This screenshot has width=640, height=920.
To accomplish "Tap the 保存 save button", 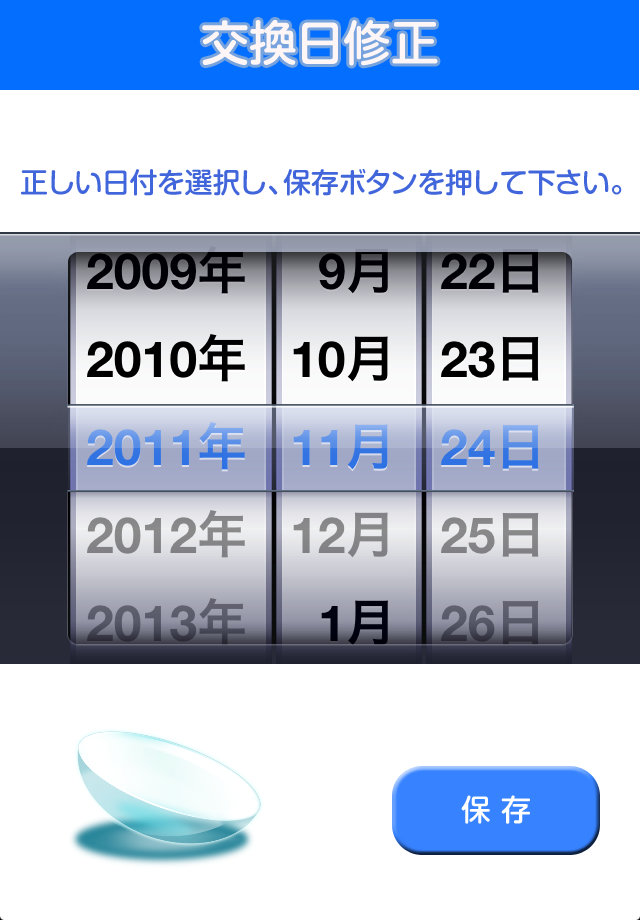I will coord(495,810).
